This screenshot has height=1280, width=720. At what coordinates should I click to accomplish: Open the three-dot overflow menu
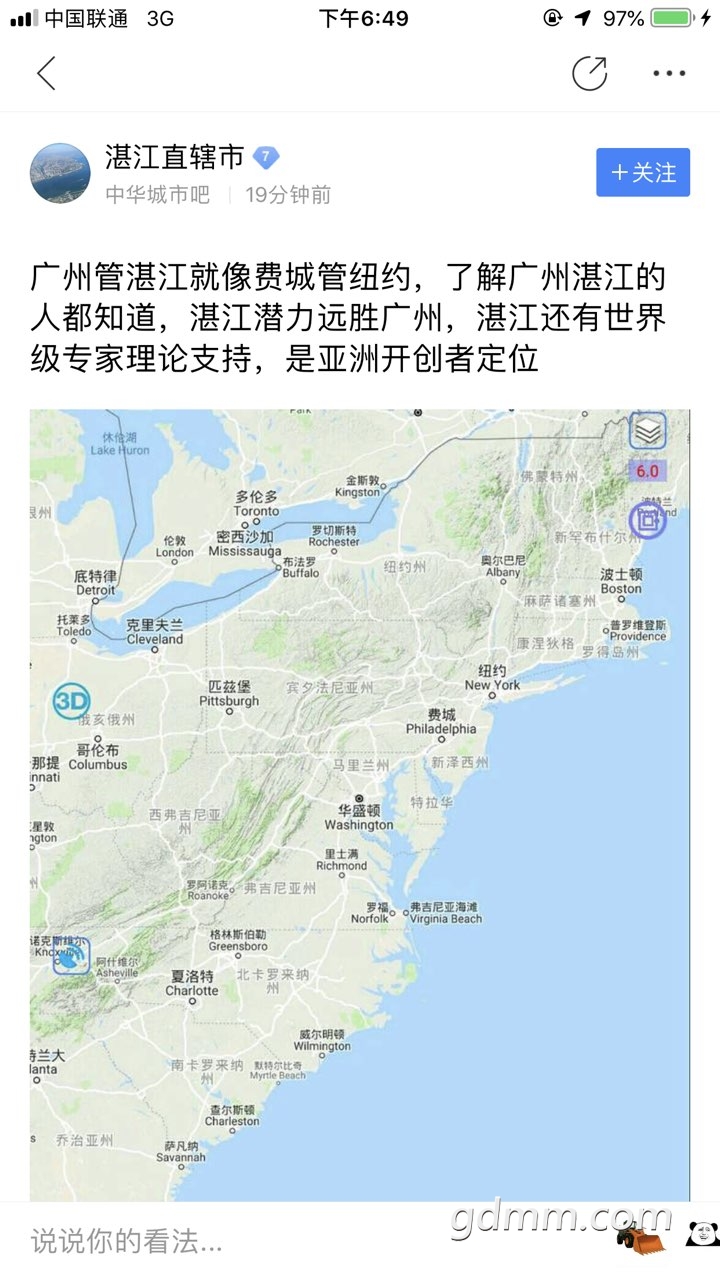pyautogui.click(x=669, y=73)
